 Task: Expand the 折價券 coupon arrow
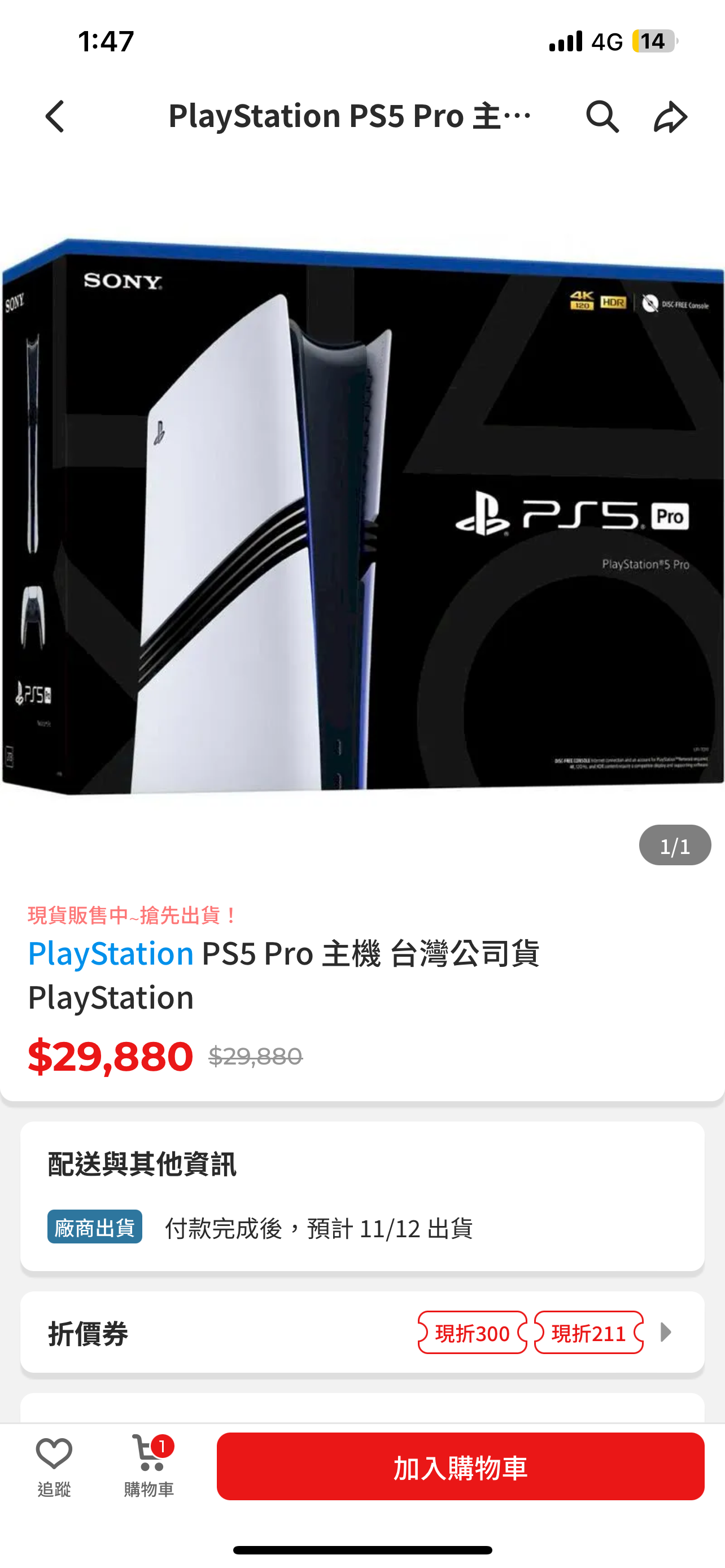(666, 1333)
